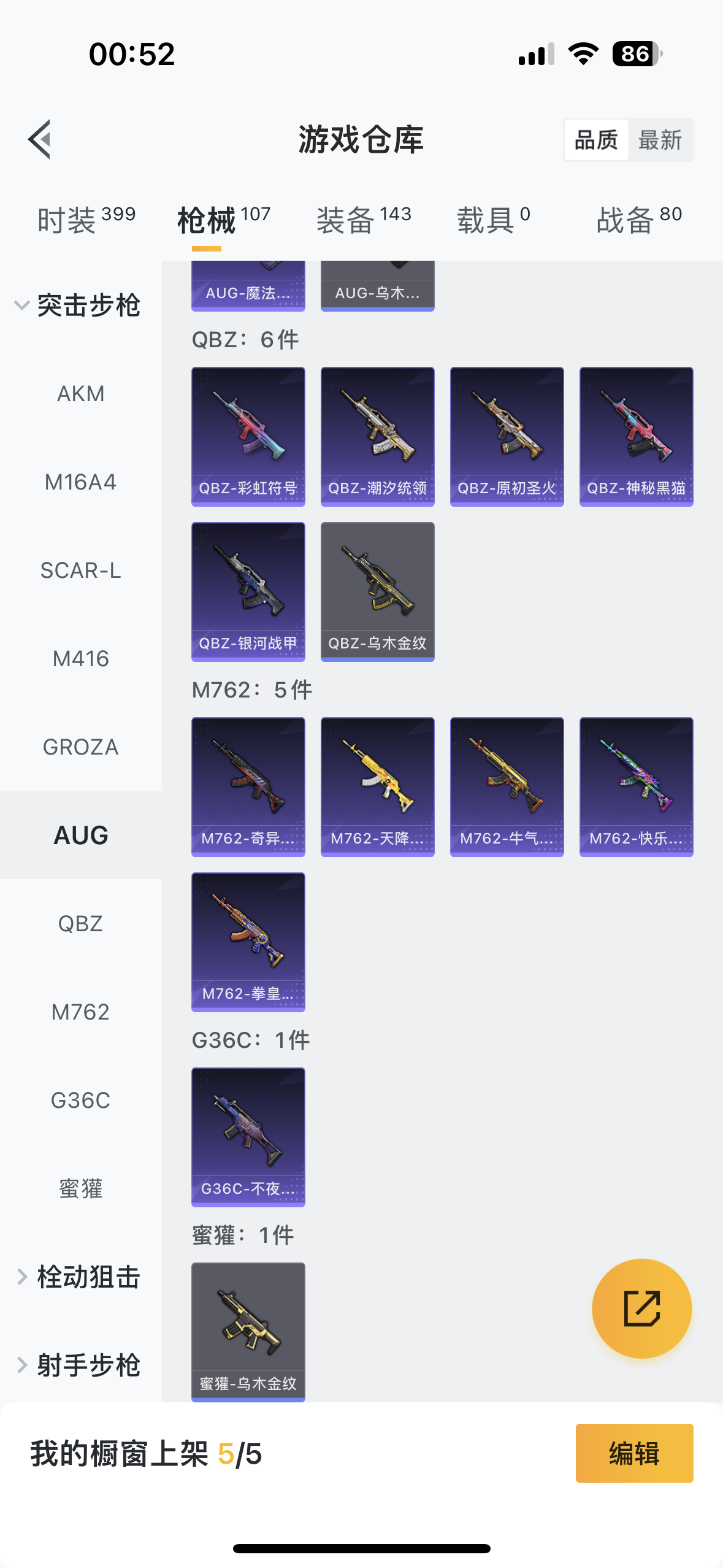Open the QBZ-神秘黑猫 skin
This screenshot has height=1568, width=723.
point(636,436)
